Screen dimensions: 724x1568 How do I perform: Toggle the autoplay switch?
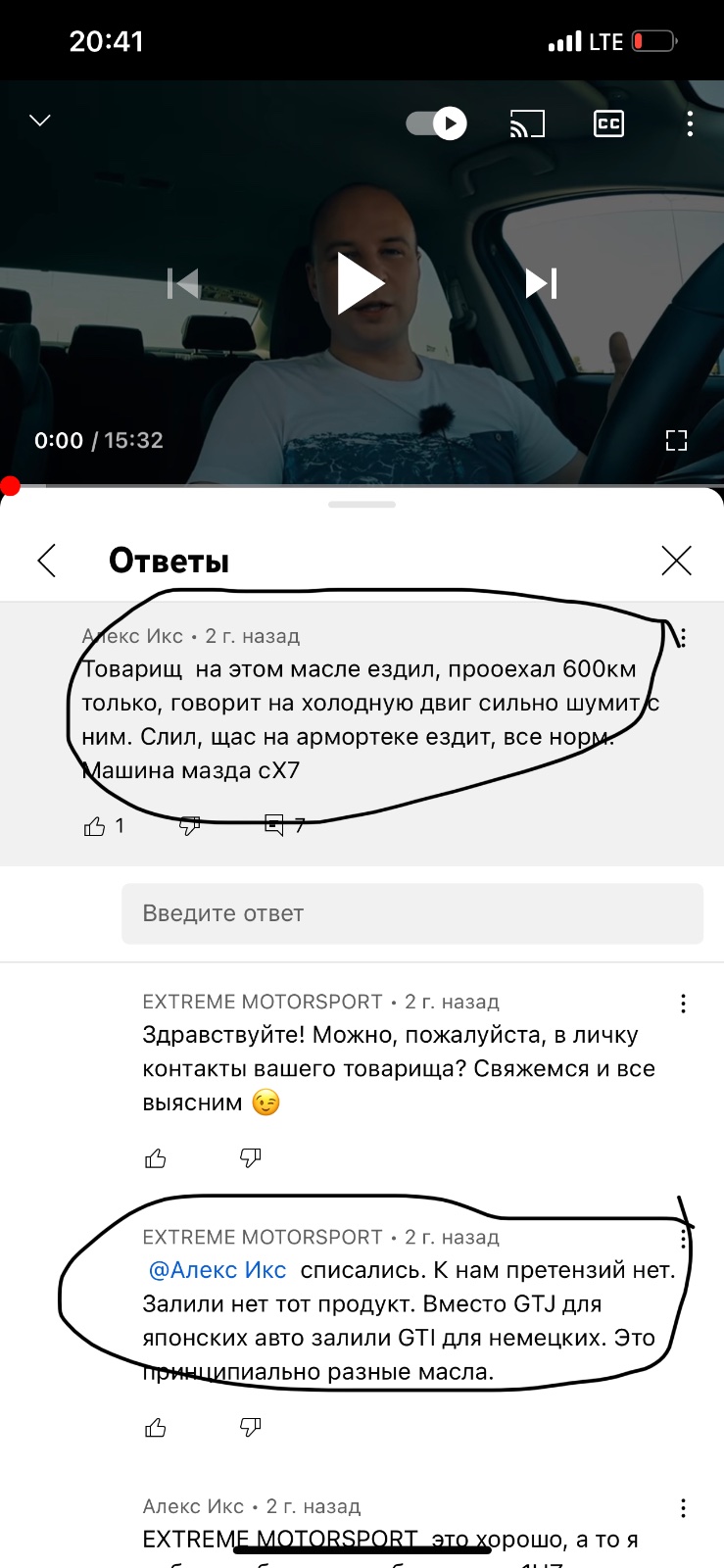click(437, 123)
